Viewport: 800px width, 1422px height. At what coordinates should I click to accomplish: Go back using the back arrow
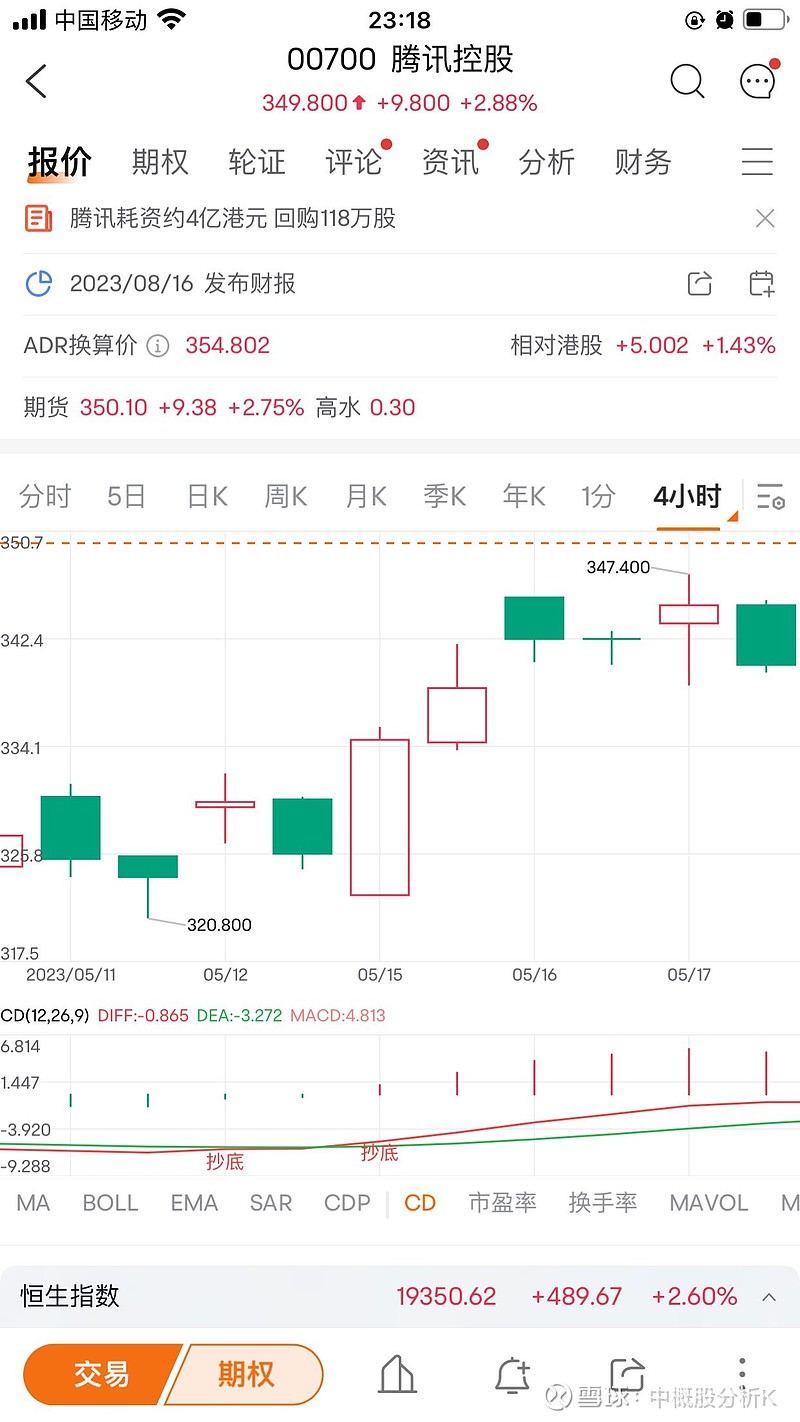pyautogui.click(x=36, y=81)
